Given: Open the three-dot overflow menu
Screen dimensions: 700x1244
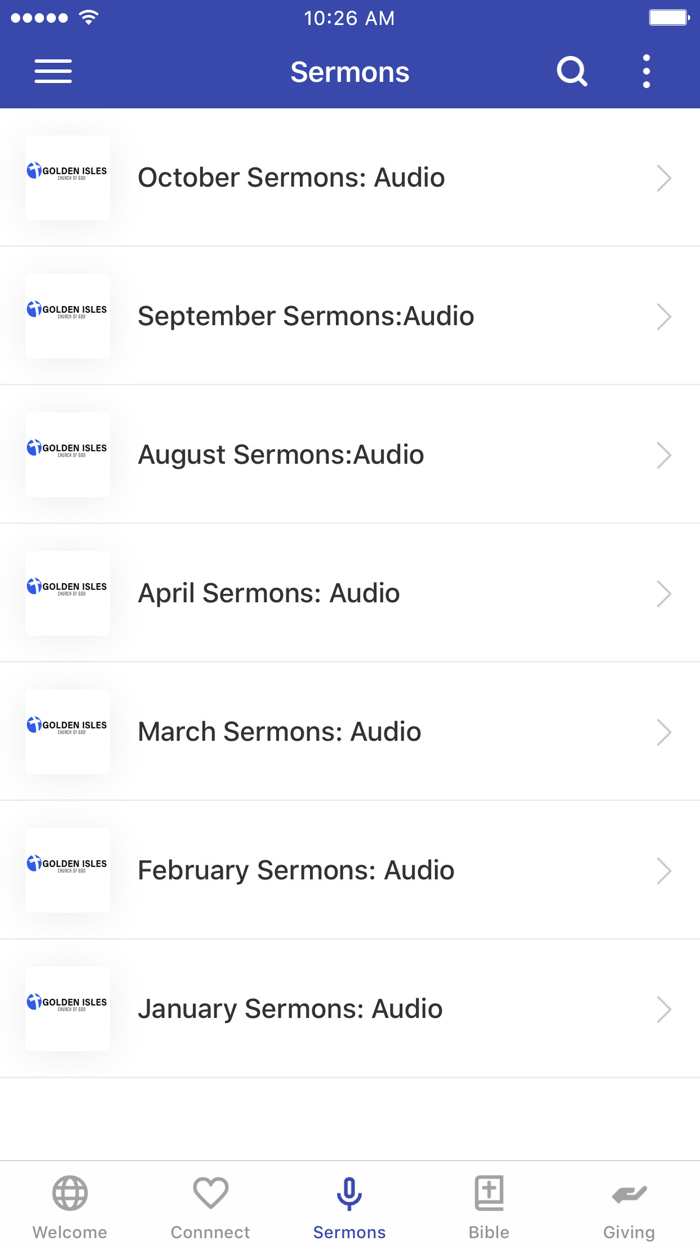Looking at the screenshot, I should tap(647, 71).
